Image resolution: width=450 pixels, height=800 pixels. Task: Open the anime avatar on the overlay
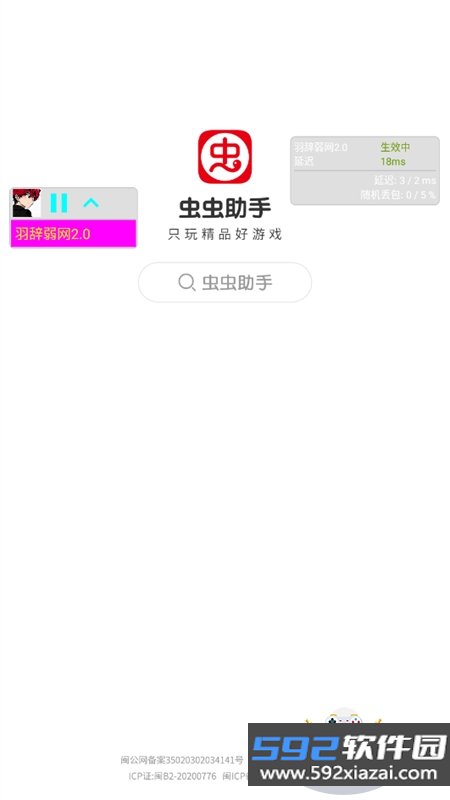(26, 203)
